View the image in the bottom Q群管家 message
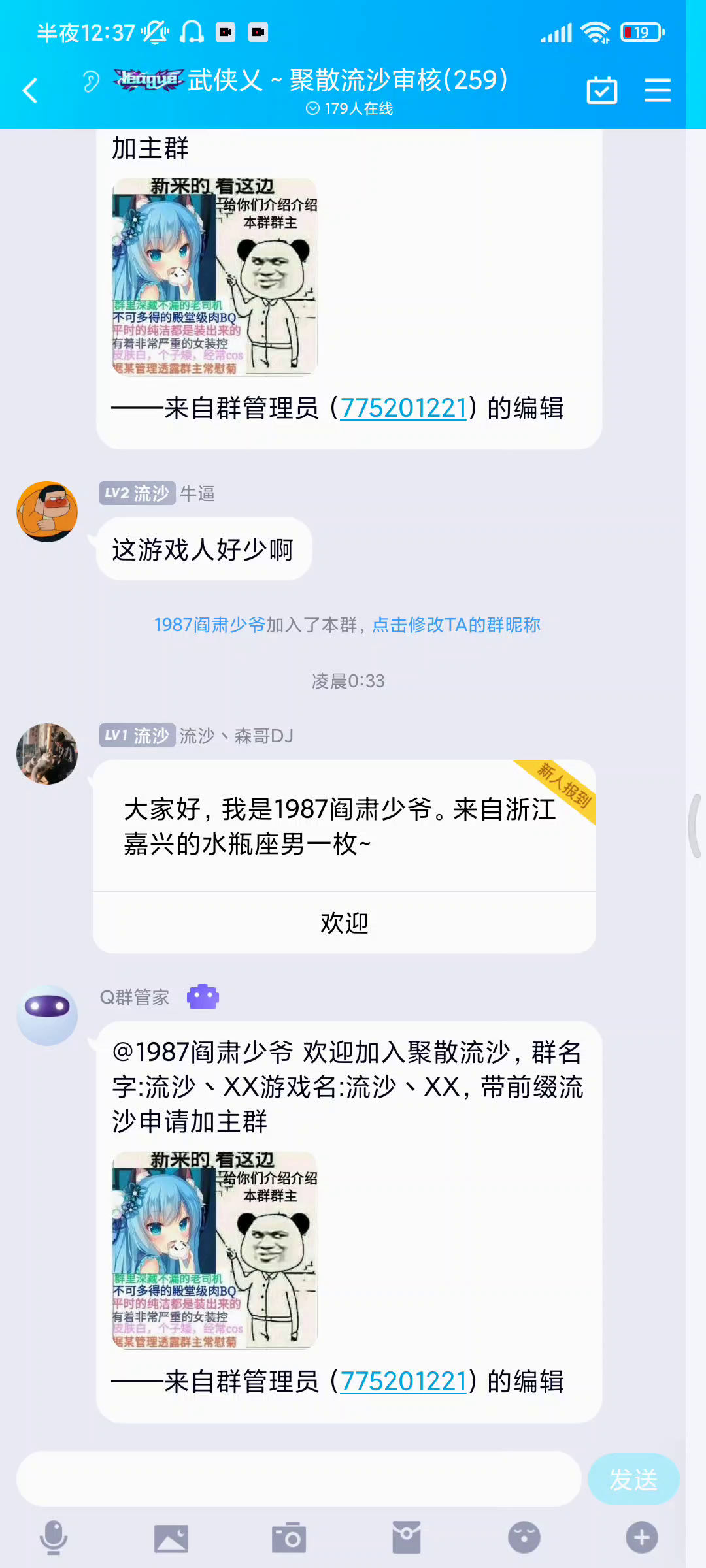Viewport: 706px width, 1568px height. pyautogui.click(x=215, y=1249)
